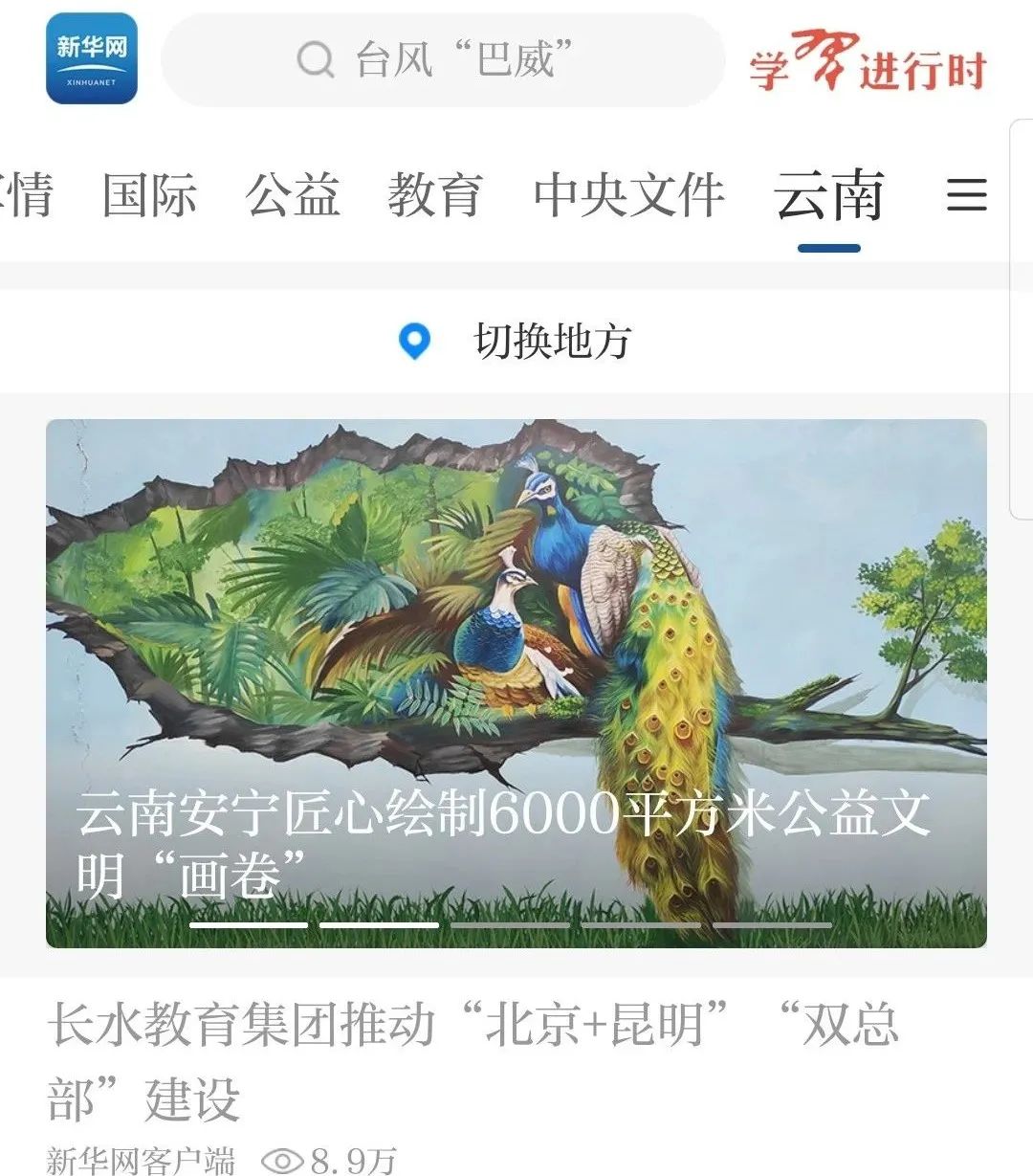The width and height of the screenshot is (1033, 1176).
Task: Open the channel list hamburger menu
Action: (x=966, y=195)
